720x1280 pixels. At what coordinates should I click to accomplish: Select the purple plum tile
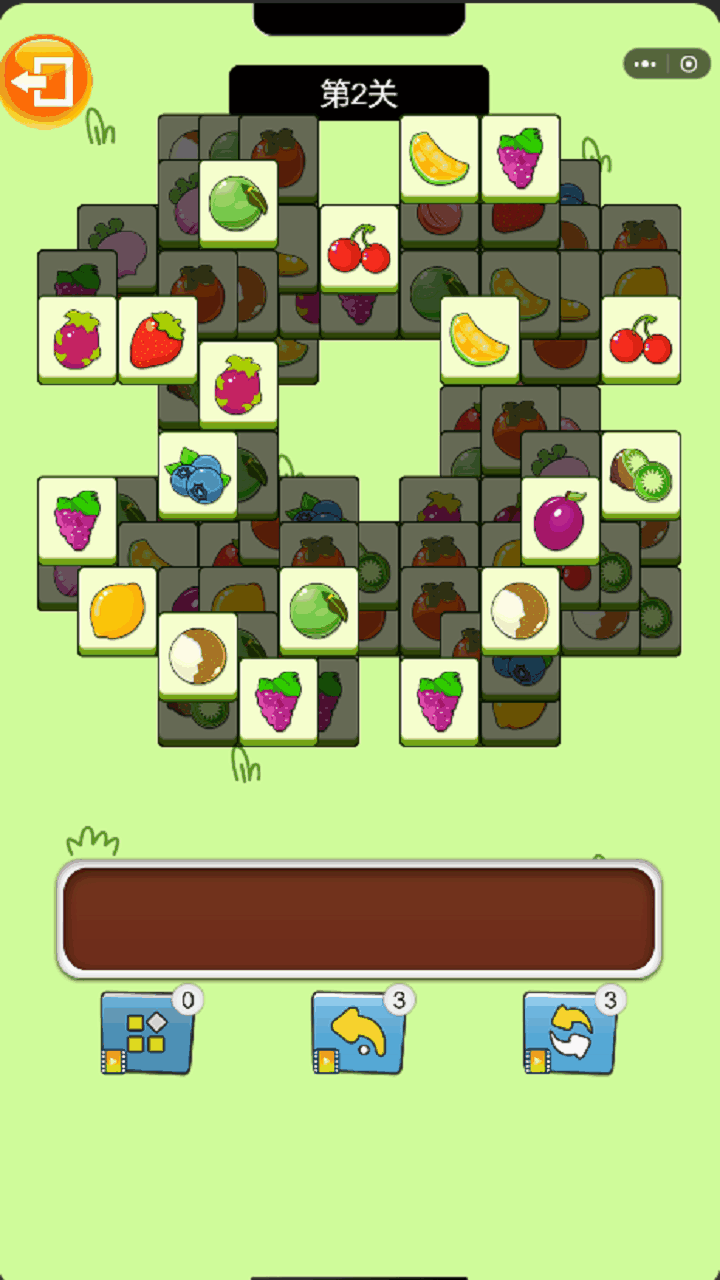(560, 520)
